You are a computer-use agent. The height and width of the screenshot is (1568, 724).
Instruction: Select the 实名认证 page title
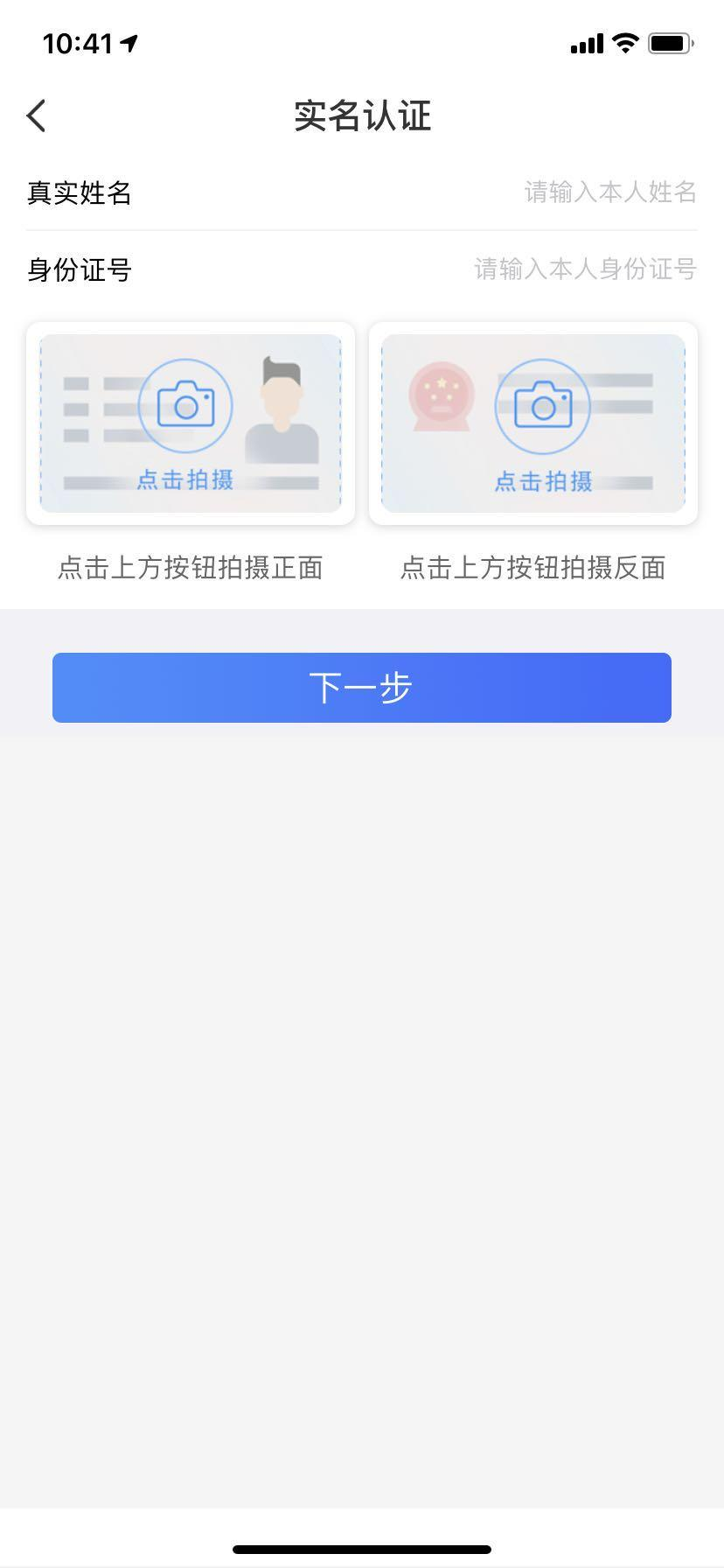coord(362,115)
